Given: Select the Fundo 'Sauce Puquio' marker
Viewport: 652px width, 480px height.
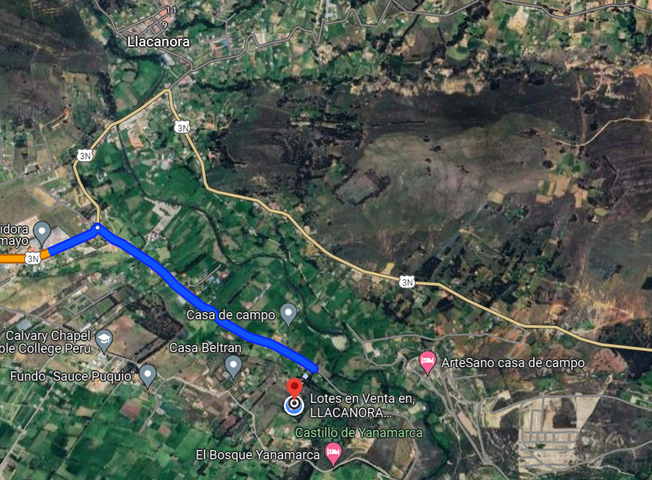Looking at the screenshot, I should 148,375.
